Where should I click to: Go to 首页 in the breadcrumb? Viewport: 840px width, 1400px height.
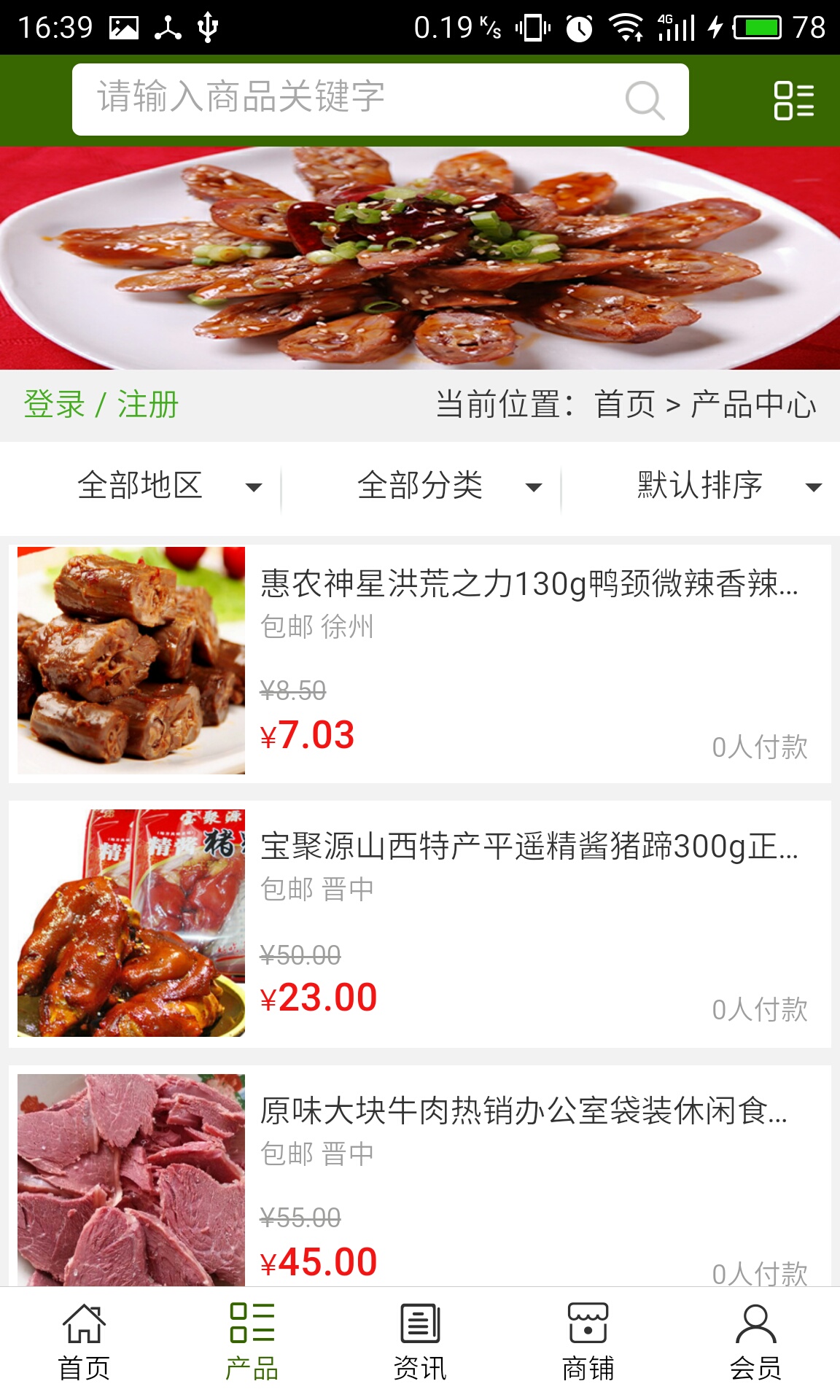point(625,405)
